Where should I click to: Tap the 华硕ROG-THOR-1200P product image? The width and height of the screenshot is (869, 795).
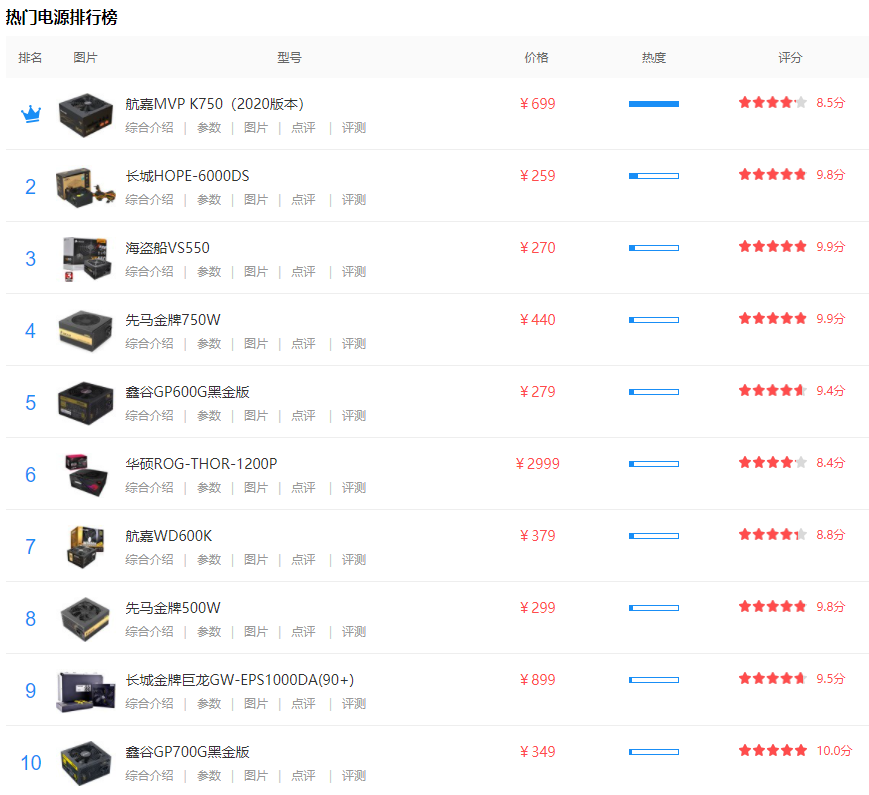(x=85, y=474)
